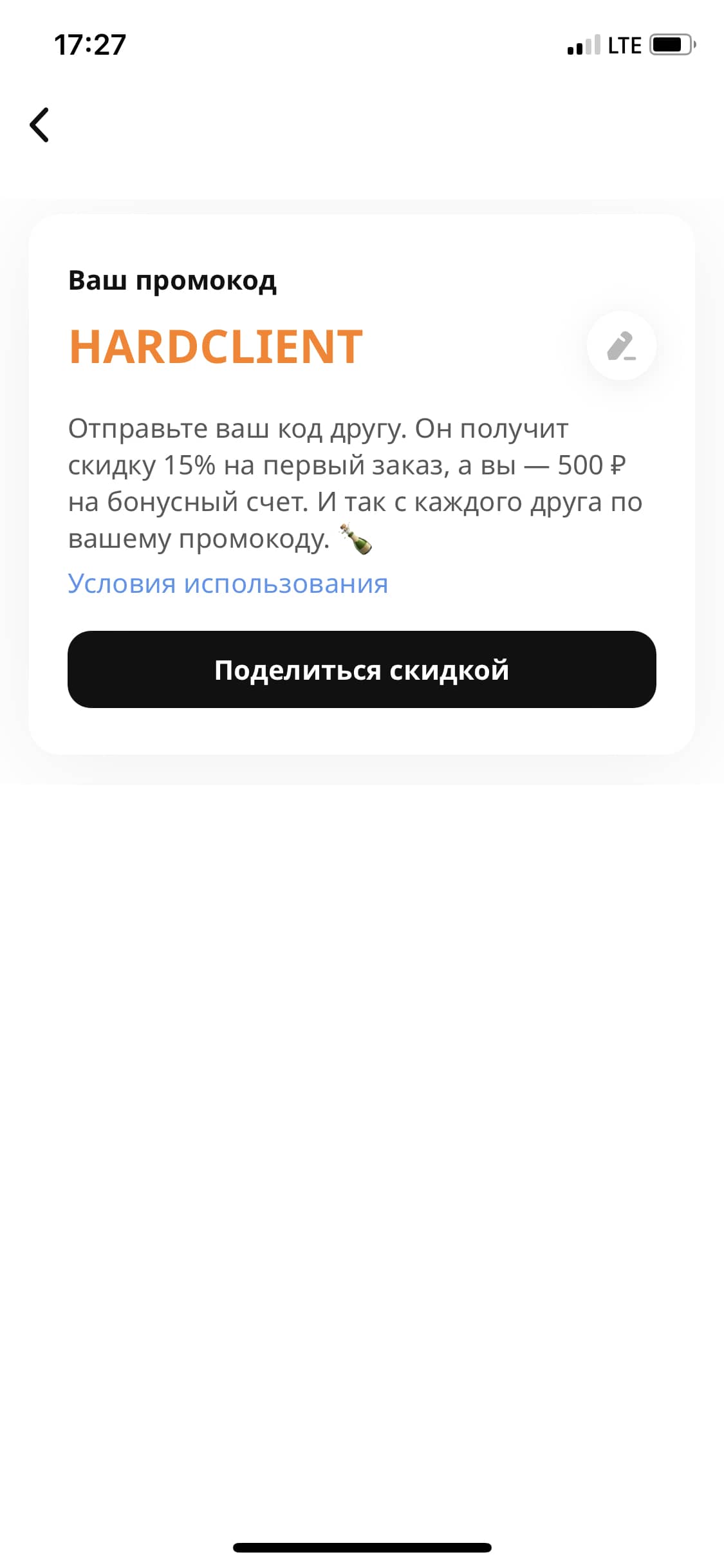The height and width of the screenshot is (1568, 724).
Task: Share the discount with a friend
Action: coord(362,669)
